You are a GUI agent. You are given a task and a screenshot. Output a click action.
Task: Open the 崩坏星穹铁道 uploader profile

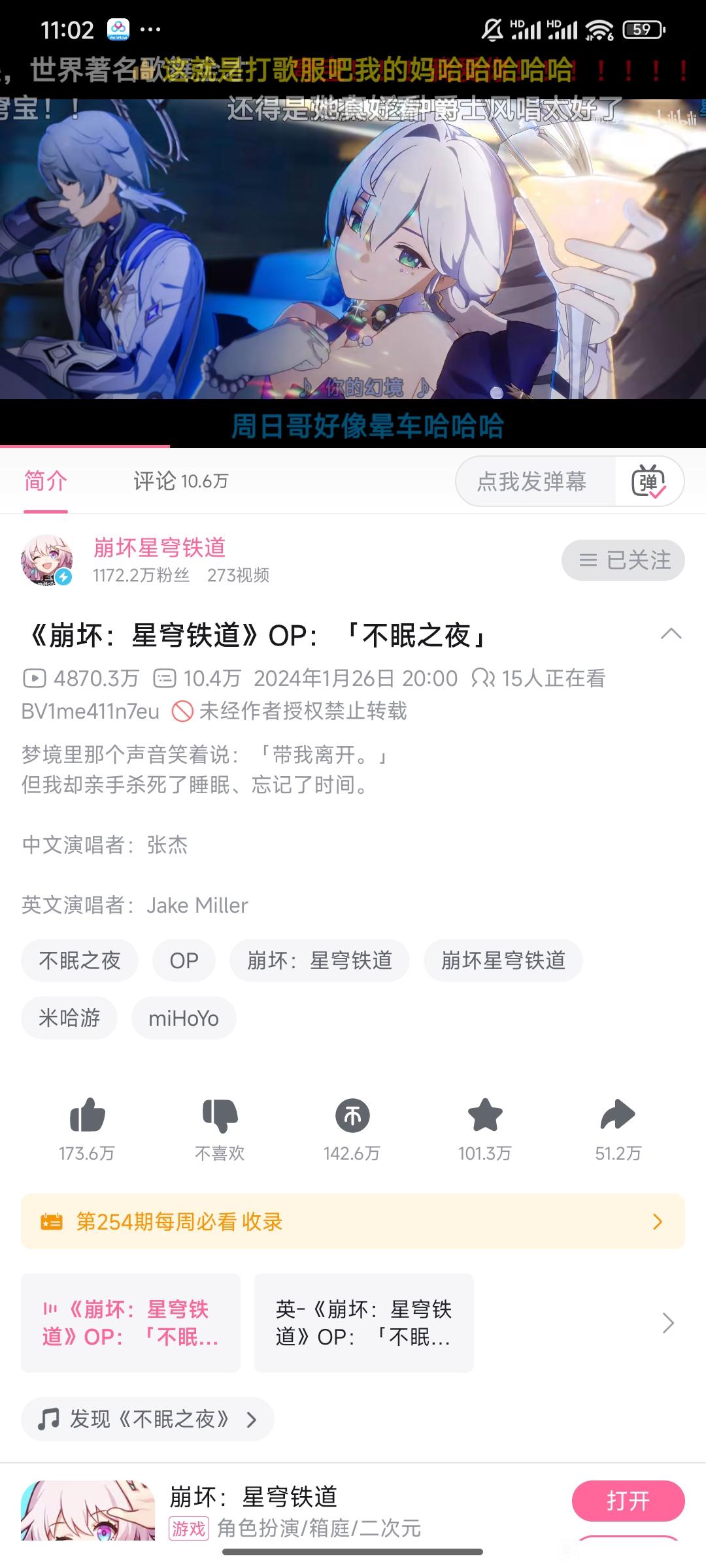click(159, 547)
